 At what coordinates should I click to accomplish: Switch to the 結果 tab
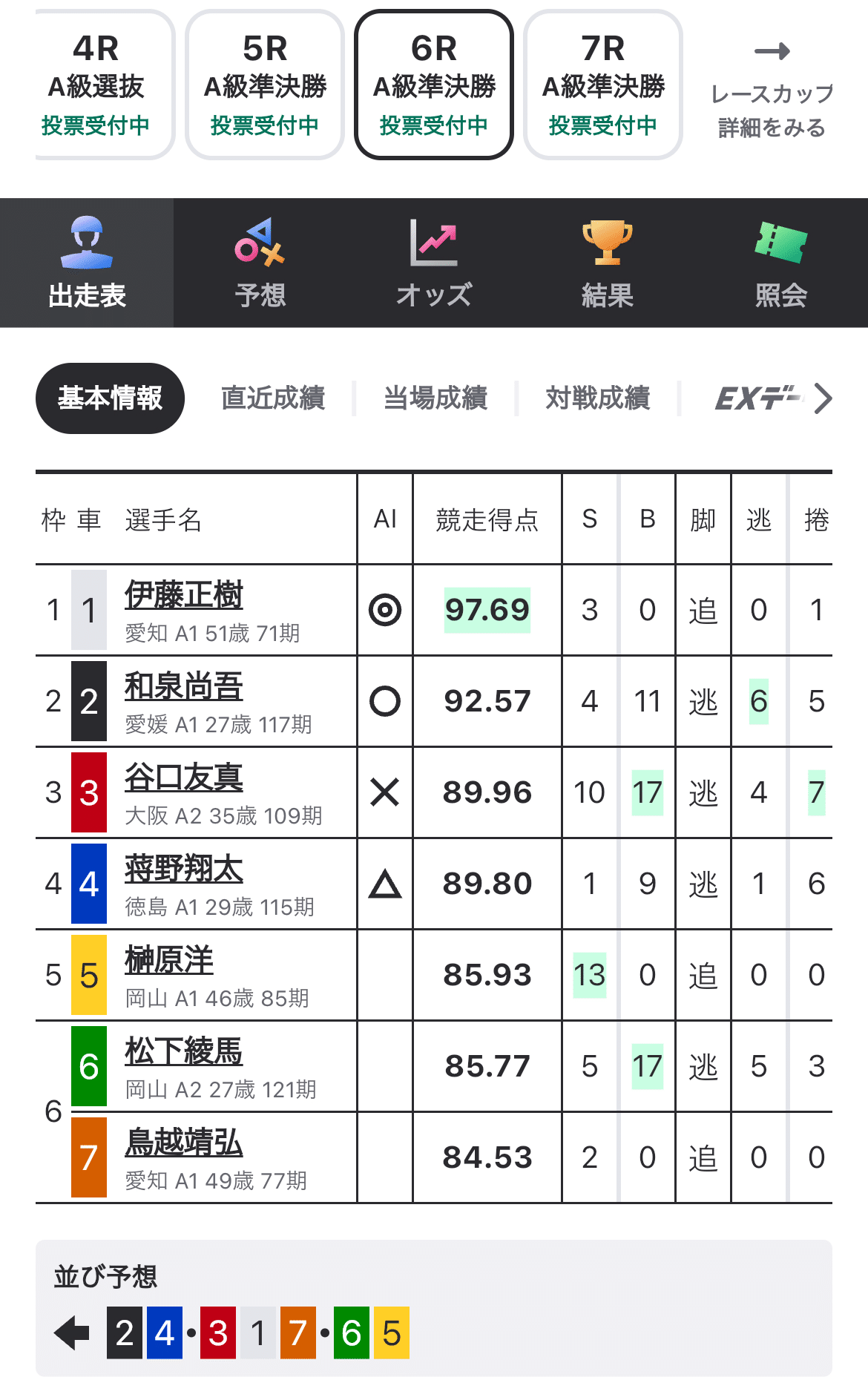607,263
